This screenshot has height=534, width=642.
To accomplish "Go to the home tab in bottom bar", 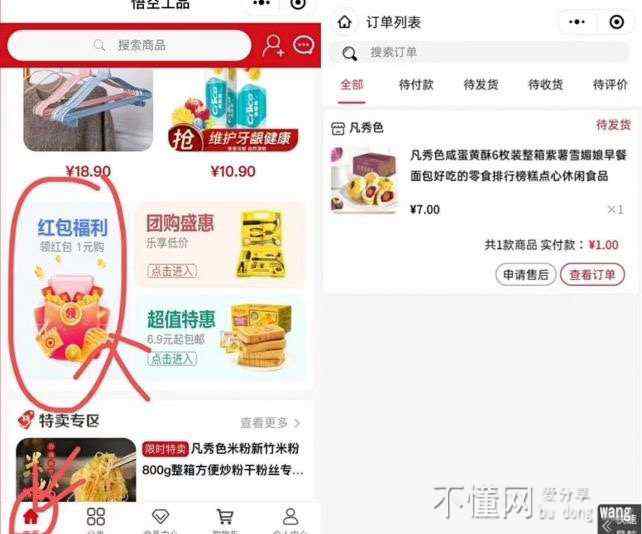I will coord(31,518).
